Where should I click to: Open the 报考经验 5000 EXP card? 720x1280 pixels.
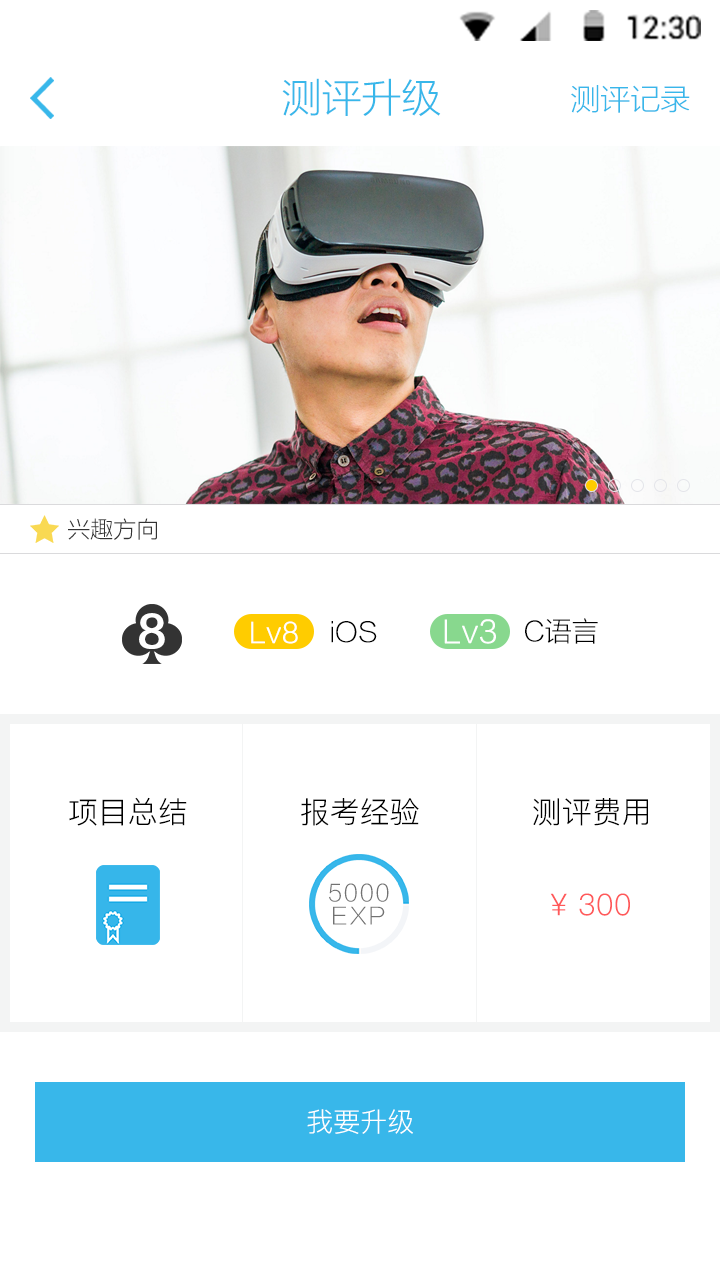pos(359,872)
